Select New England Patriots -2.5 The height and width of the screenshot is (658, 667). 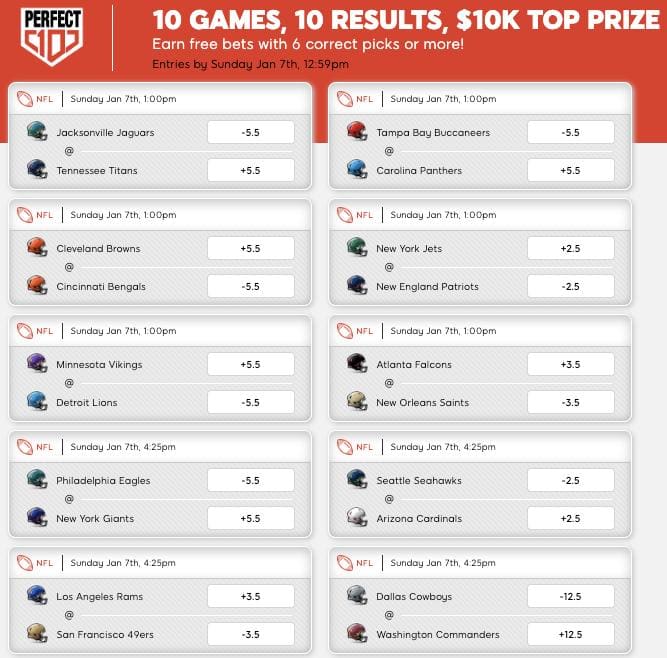[570, 286]
